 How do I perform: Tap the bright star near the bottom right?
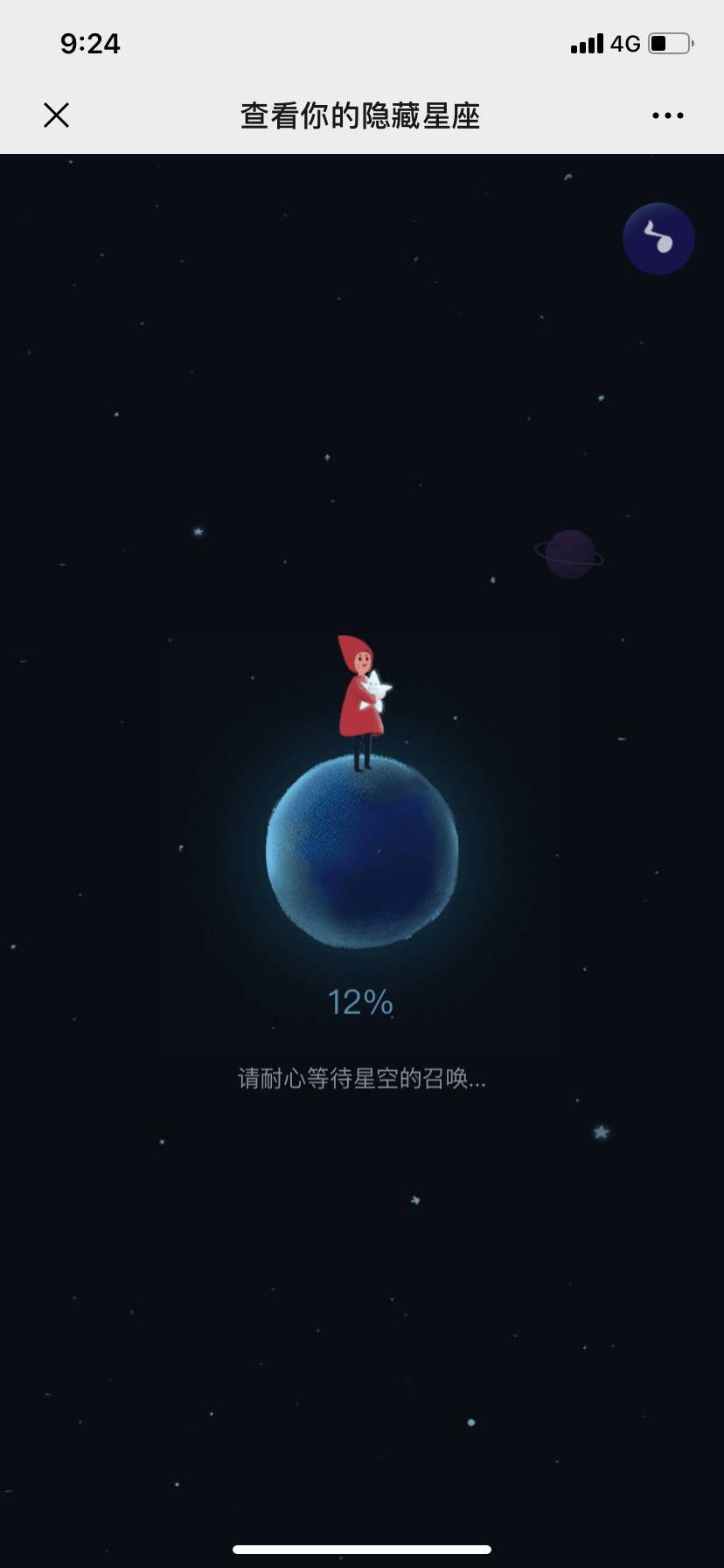pyautogui.click(x=601, y=1131)
